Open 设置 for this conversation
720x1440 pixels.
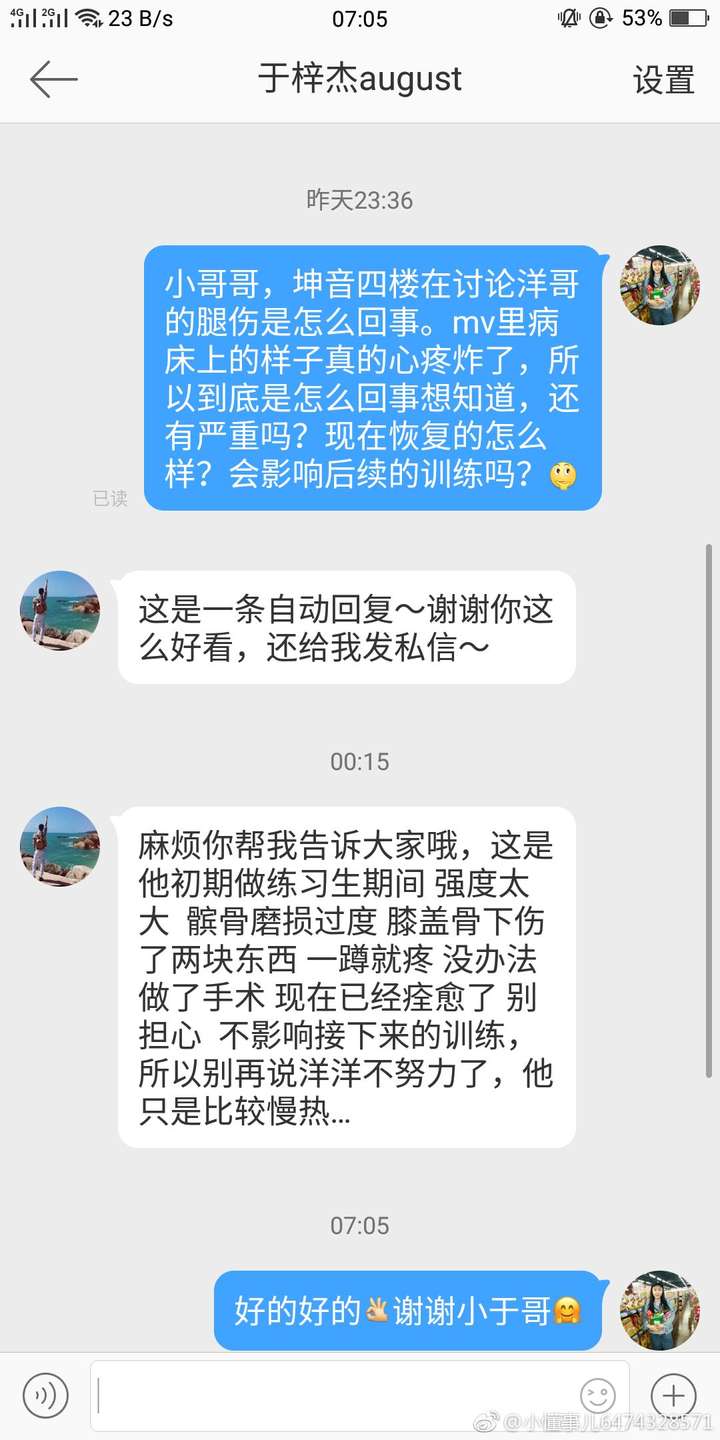pyautogui.click(x=663, y=80)
